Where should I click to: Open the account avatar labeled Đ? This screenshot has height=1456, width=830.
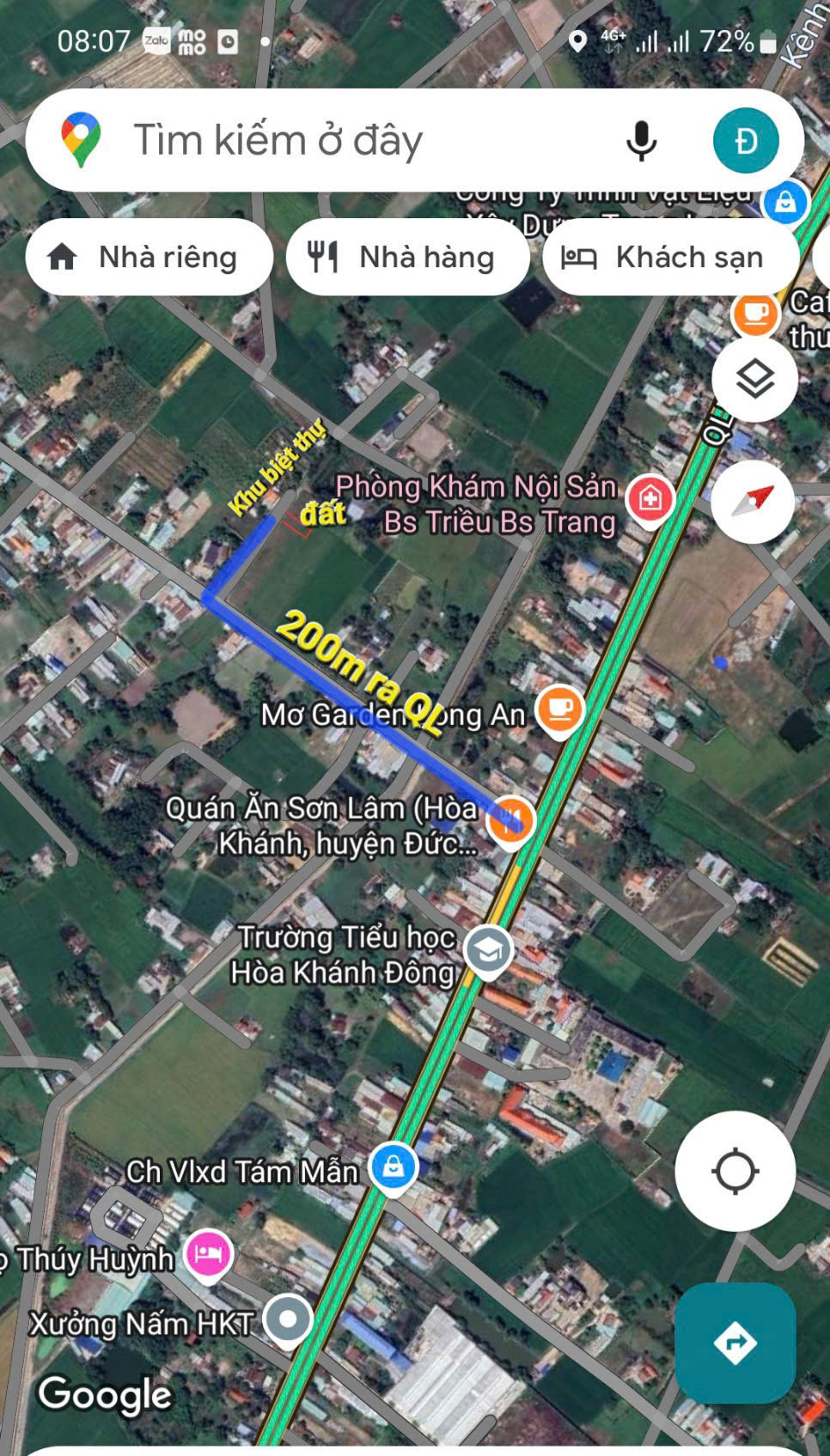[746, 140]
